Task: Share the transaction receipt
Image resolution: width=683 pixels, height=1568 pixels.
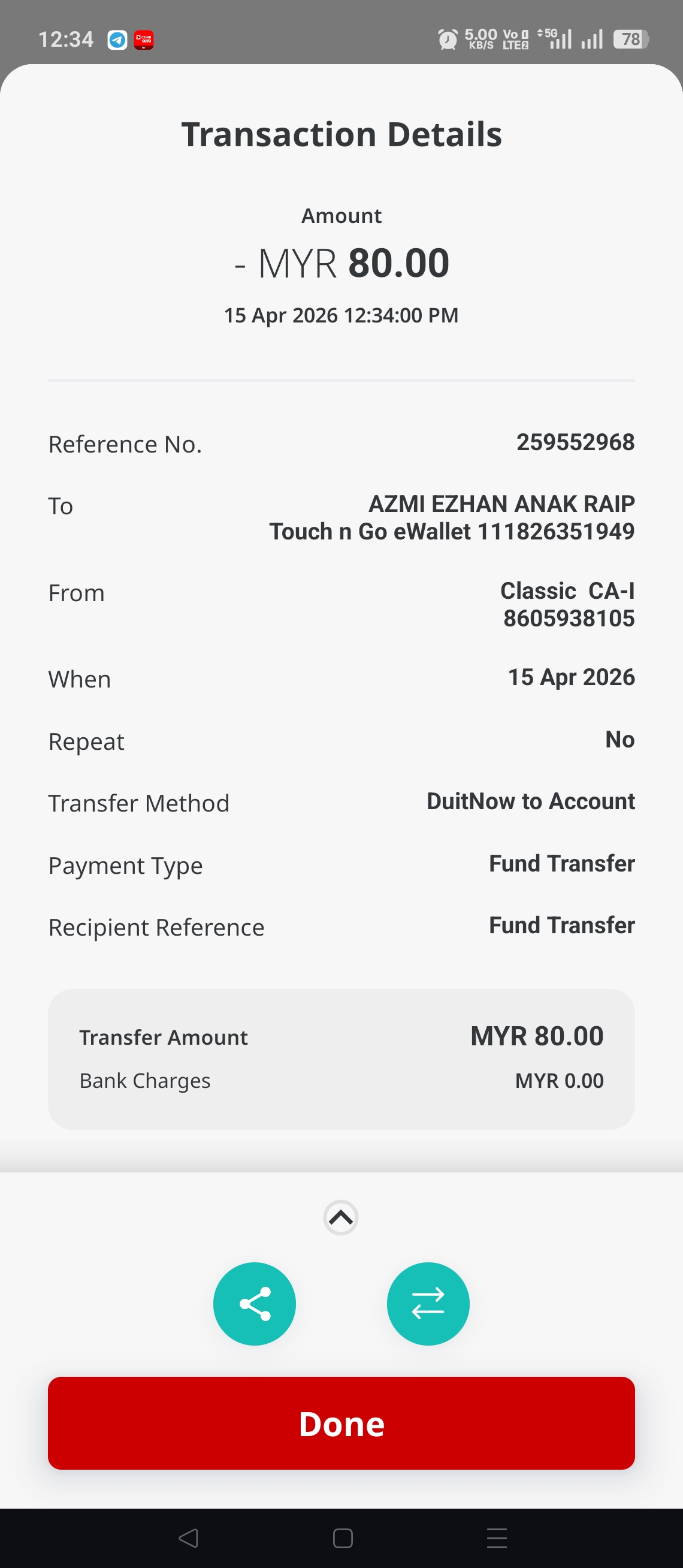Action: (x=254, y=1303)
